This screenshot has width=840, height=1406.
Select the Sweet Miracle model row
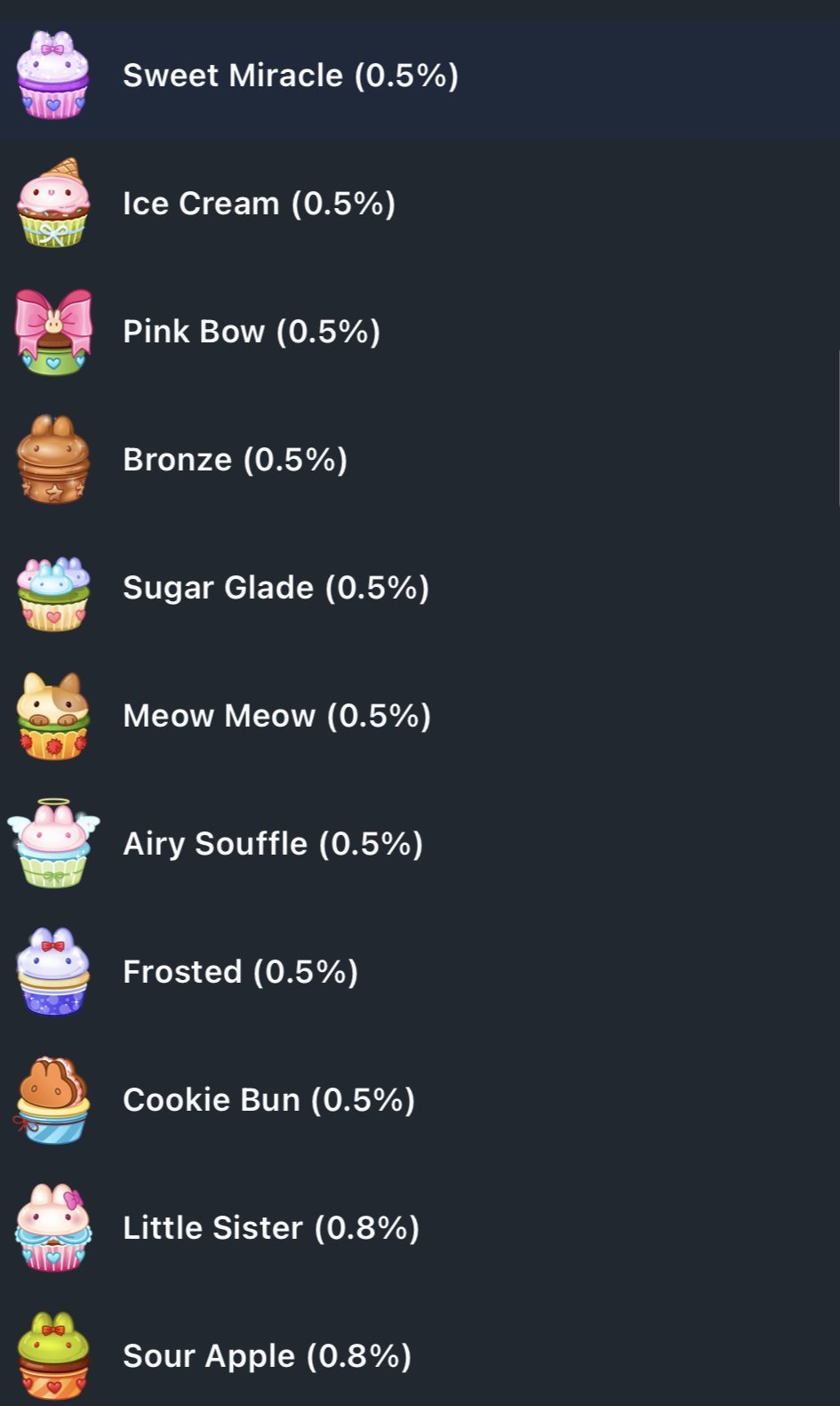pos(290,76)
